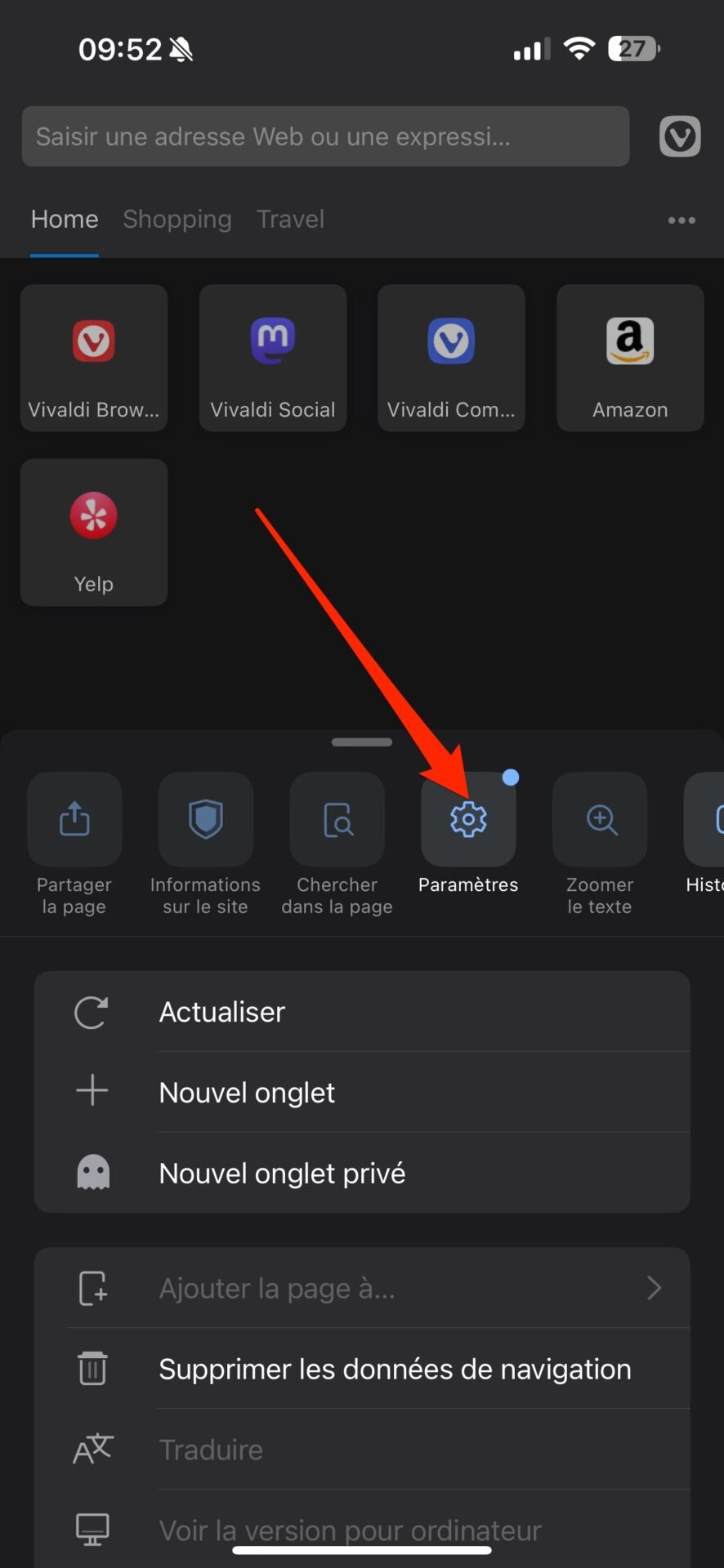This screenshot has width=724, height=1568.
Task: Select Chercher dans la page
Action: (337, 844)
